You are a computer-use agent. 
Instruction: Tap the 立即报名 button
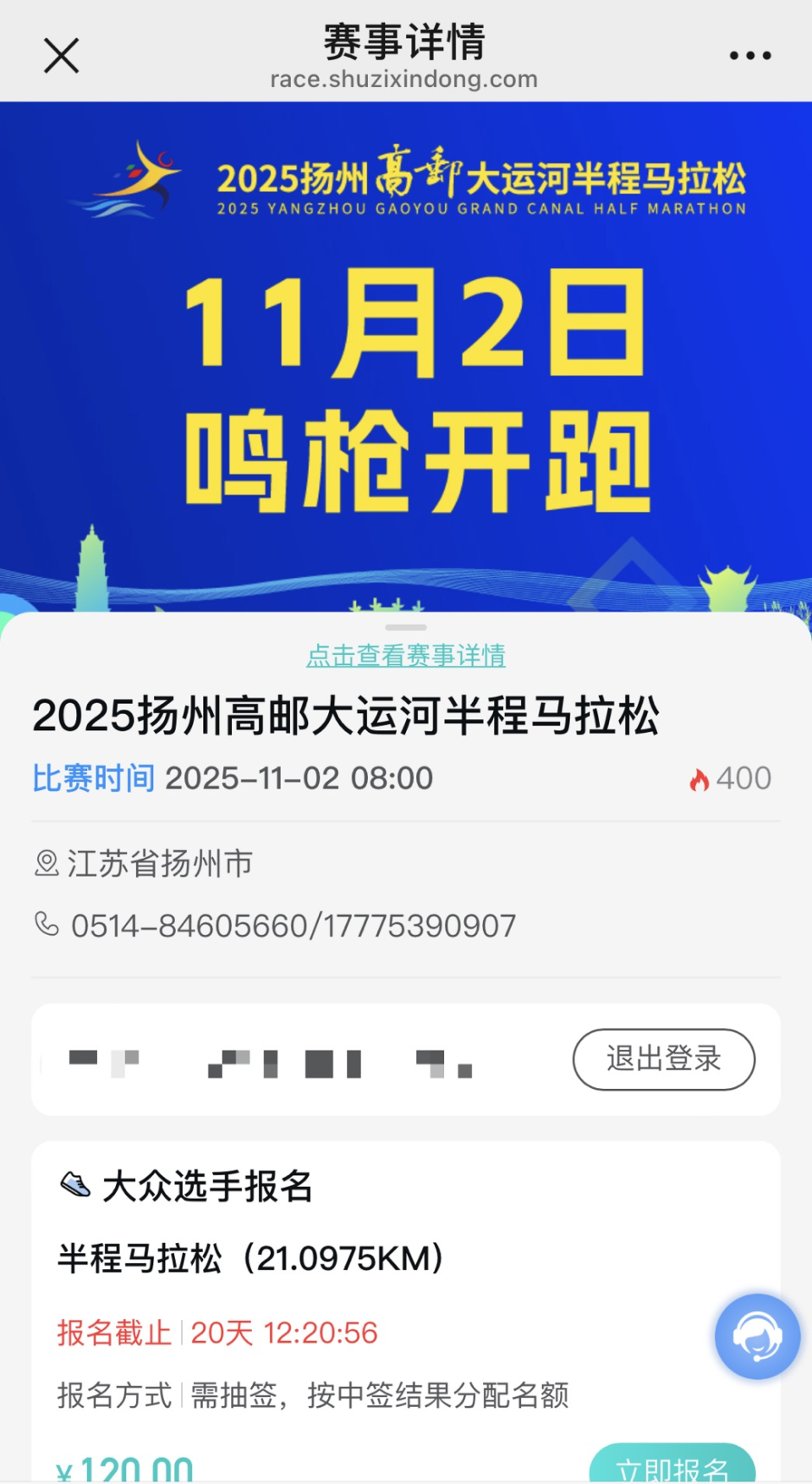pyautogui.click(x=672, y=1466)
